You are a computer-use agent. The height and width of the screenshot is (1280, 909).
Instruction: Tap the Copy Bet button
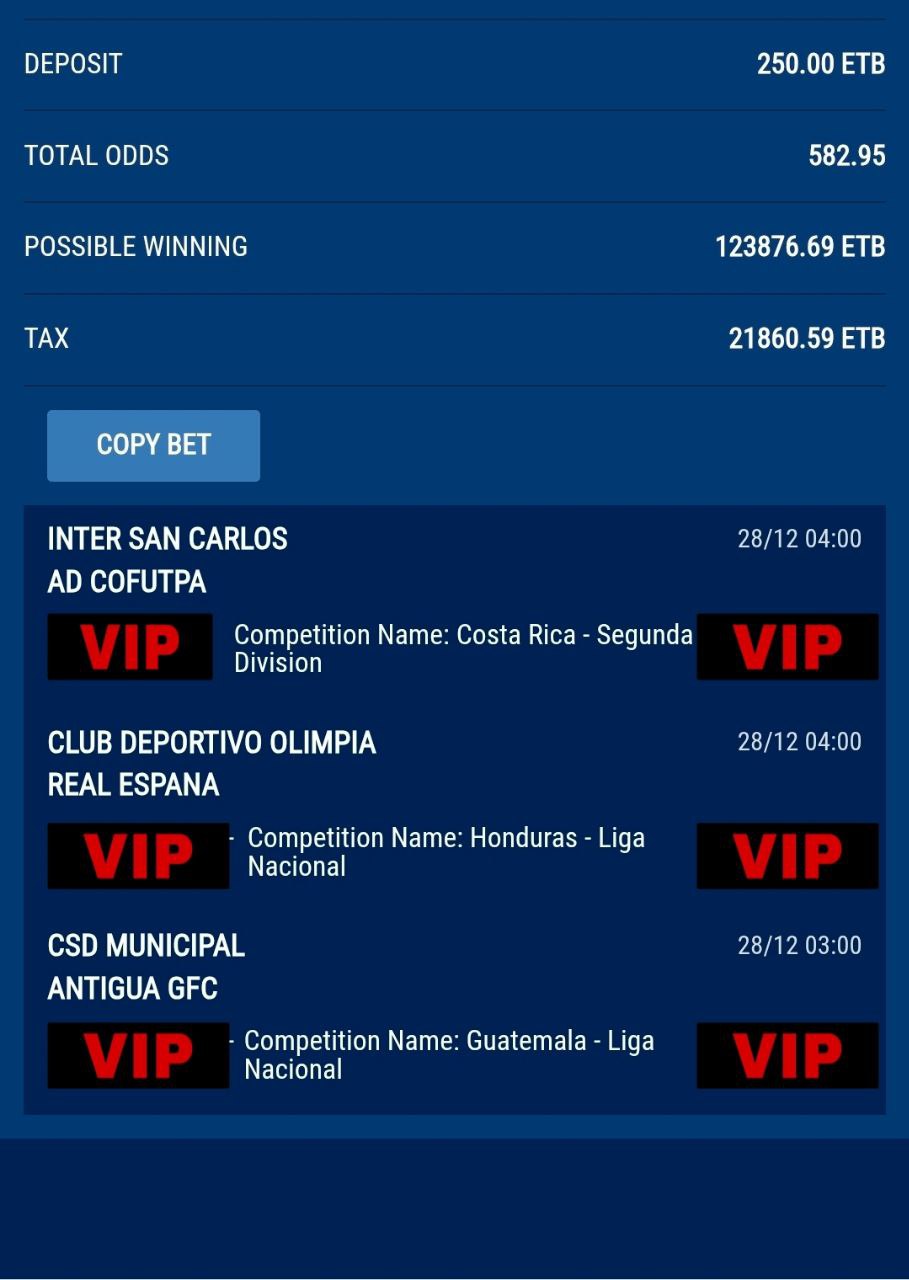(153, 445)
